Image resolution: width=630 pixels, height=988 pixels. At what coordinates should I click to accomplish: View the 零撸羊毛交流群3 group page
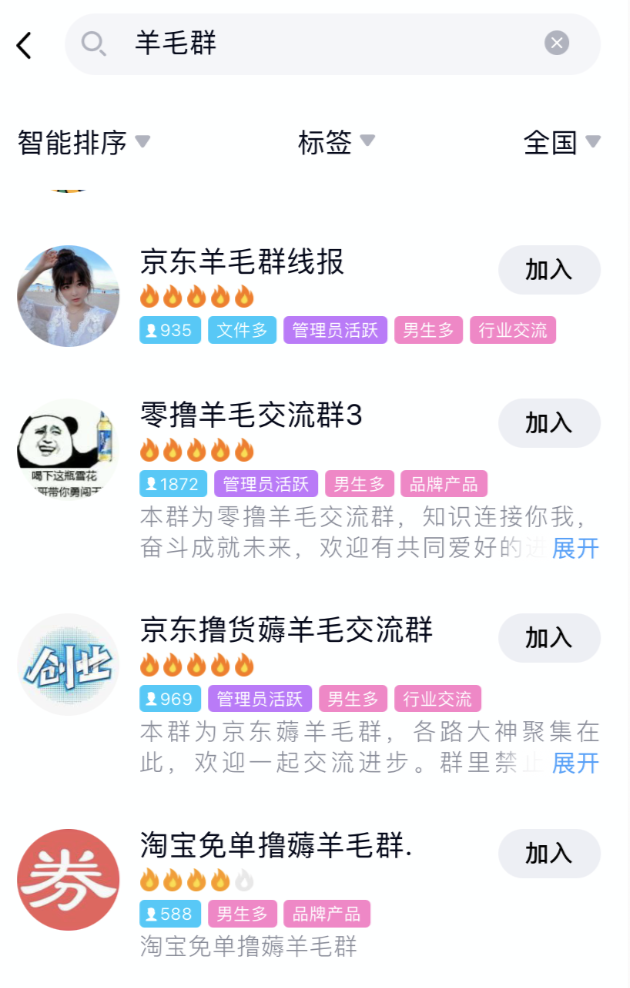pos(251,416)
